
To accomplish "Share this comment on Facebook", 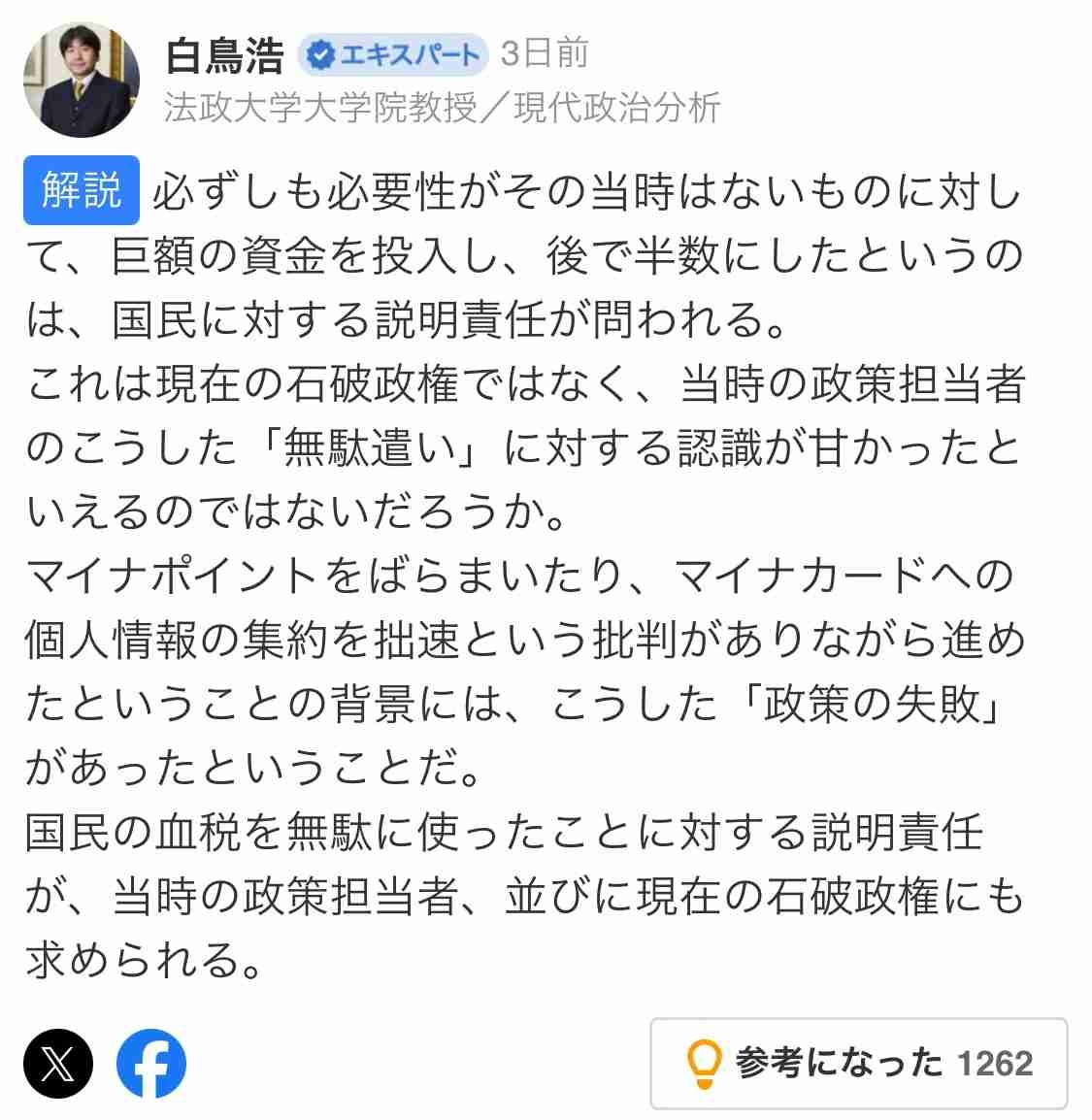I will coord(151,1063).
